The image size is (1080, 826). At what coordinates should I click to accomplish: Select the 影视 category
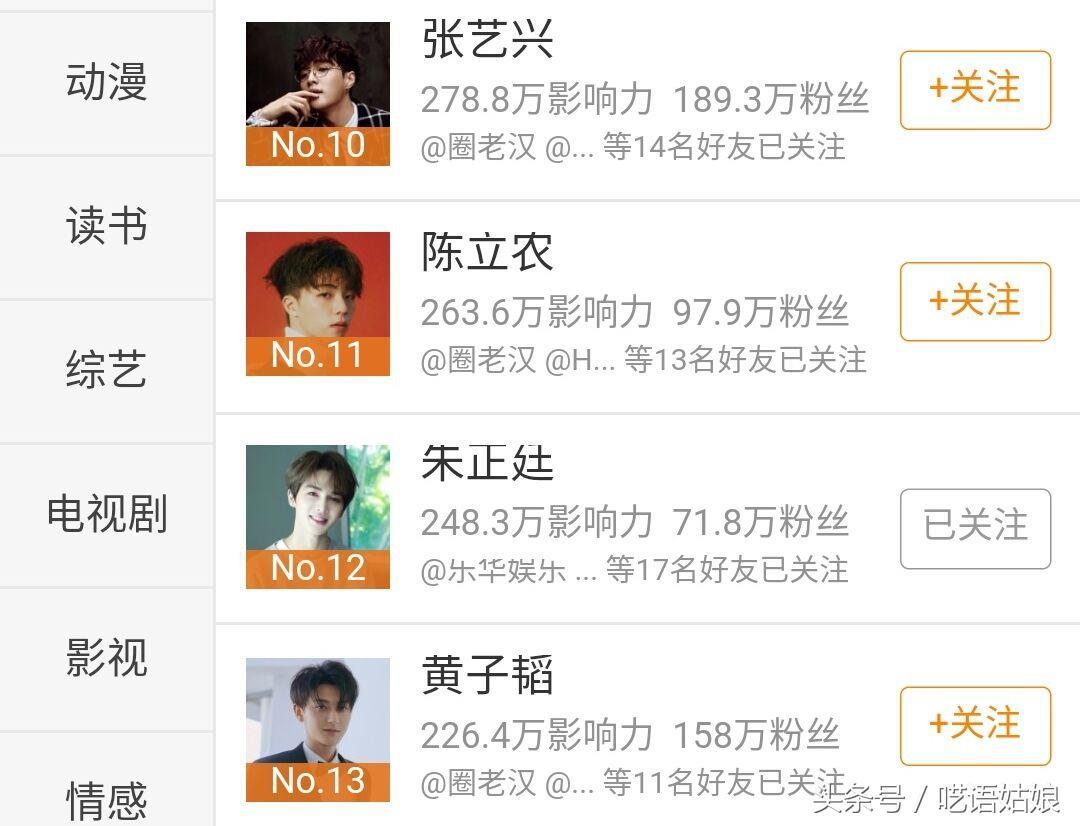(106, 658)
